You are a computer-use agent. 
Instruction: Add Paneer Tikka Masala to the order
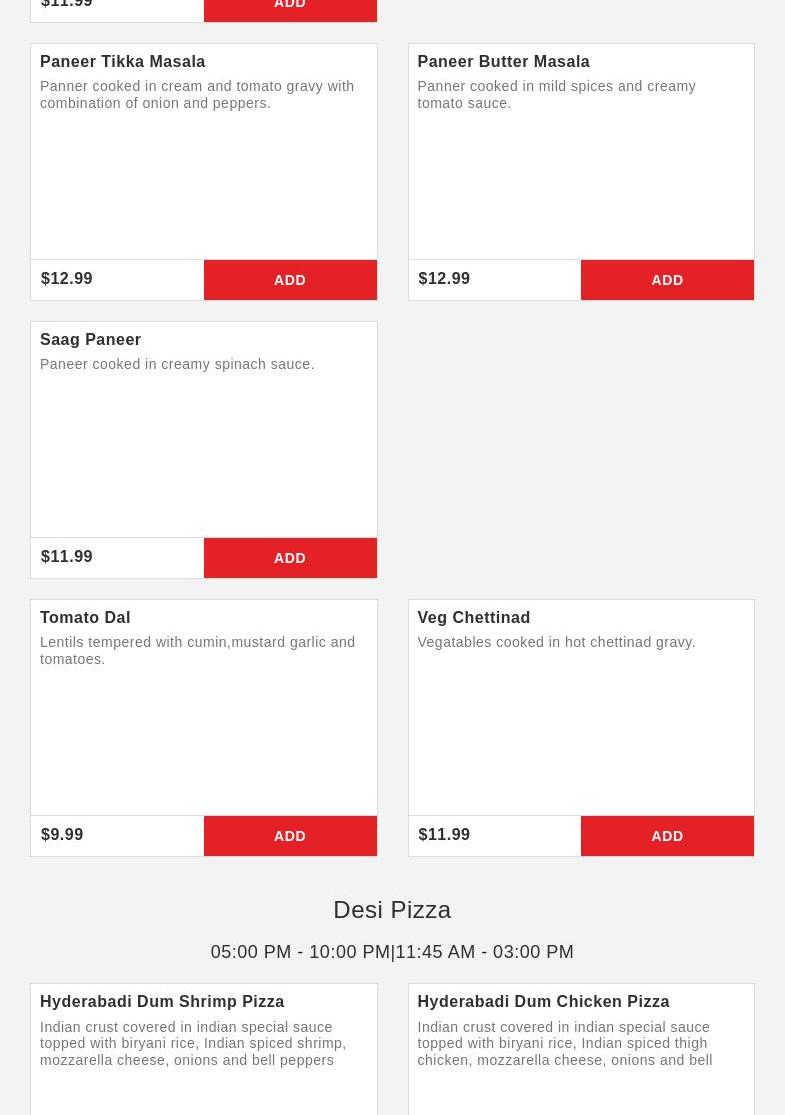tap(290, 280)
